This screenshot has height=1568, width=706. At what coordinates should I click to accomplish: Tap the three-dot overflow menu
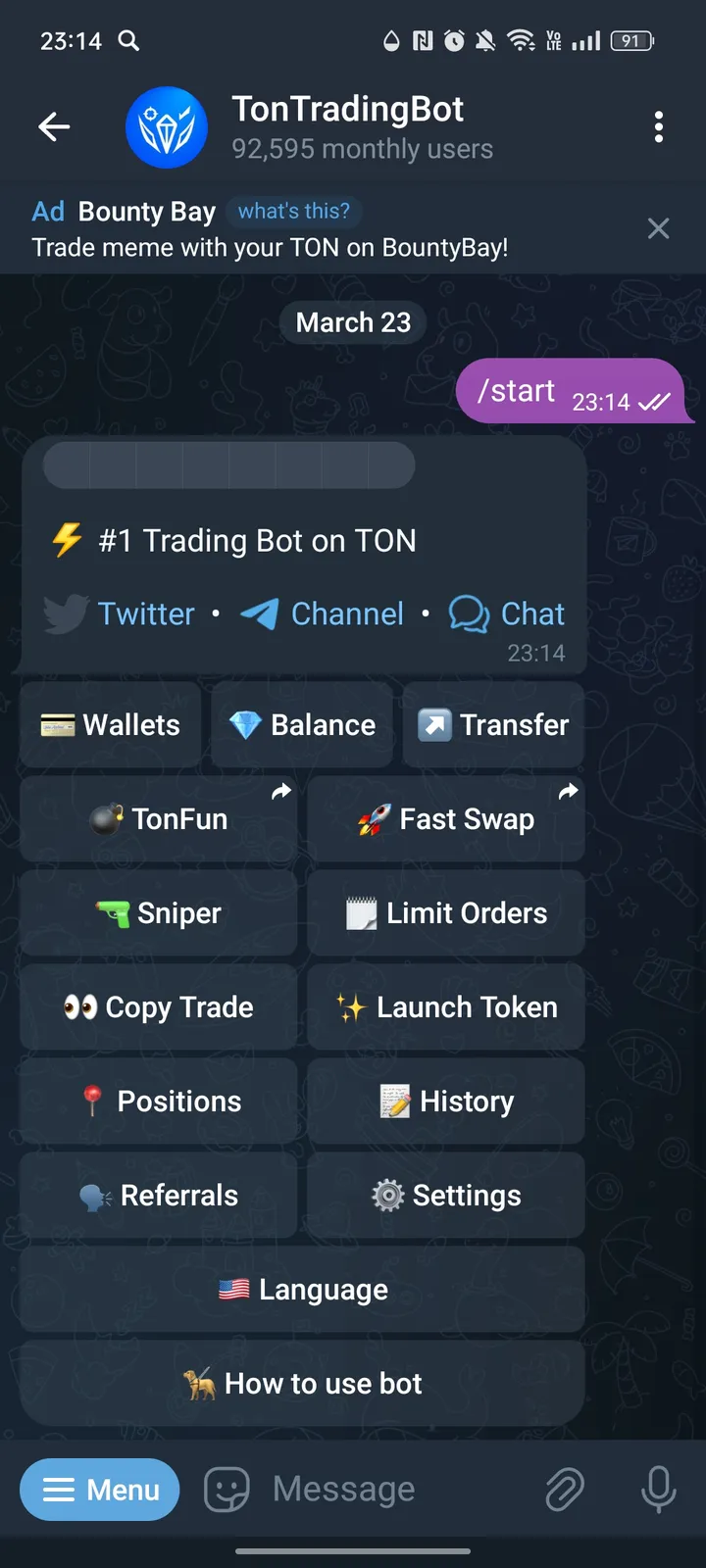click(659, 126)
